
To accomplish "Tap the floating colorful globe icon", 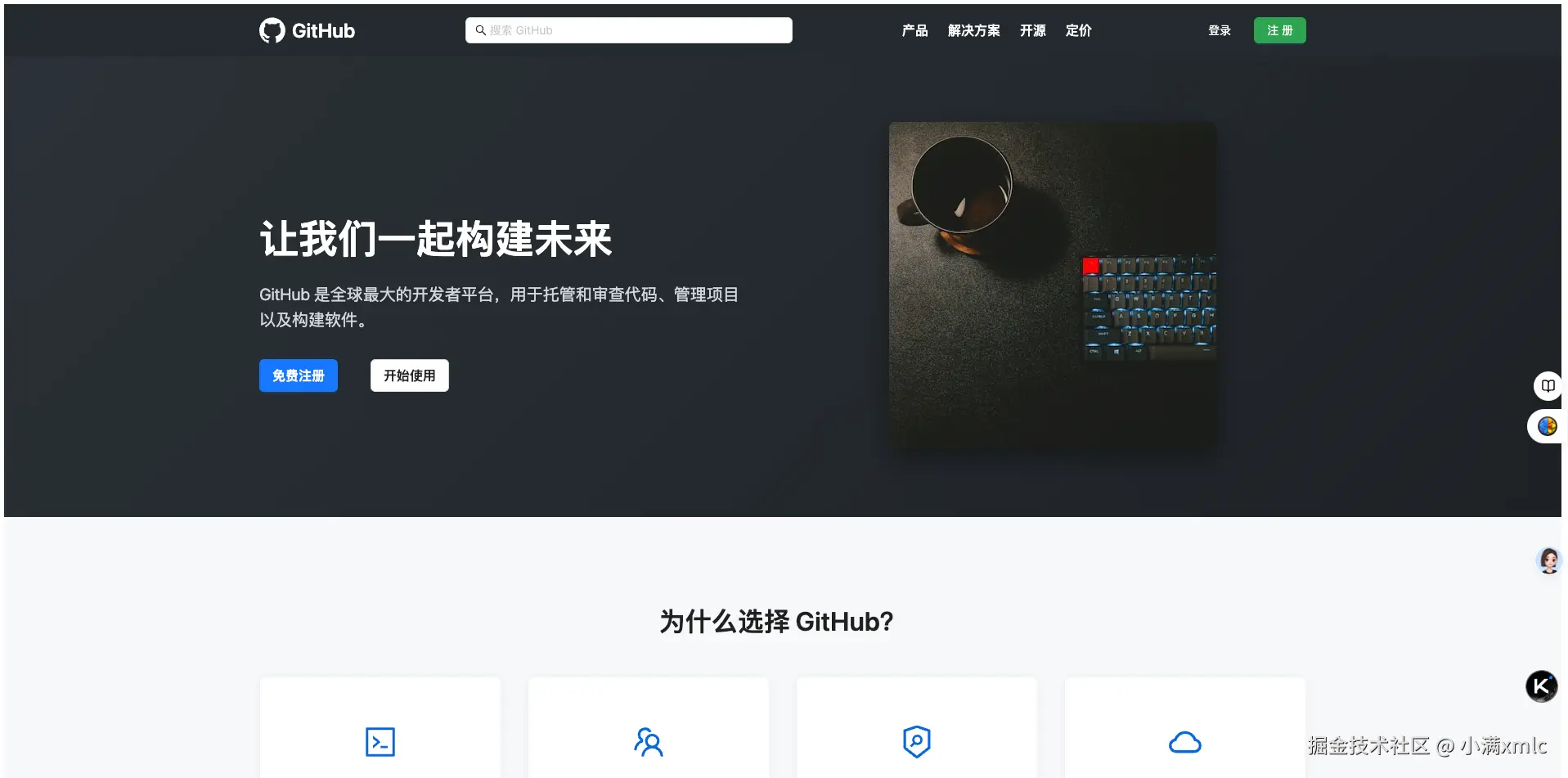I will click(1547, 426).
